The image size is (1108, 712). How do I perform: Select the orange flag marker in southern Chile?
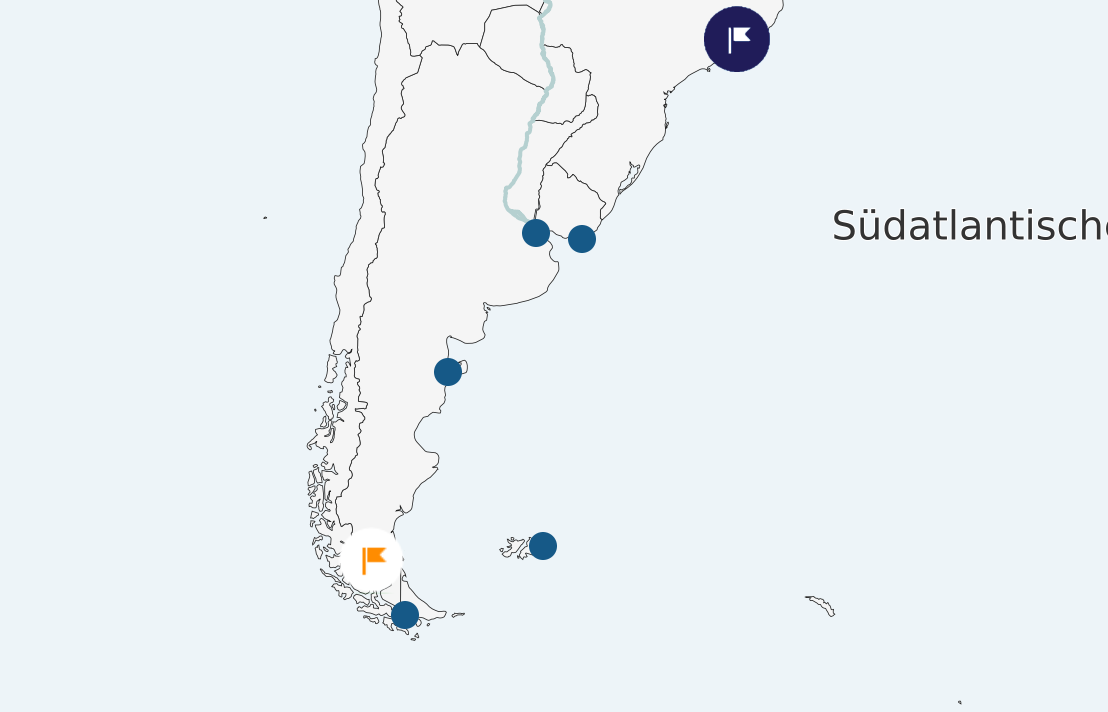coord(373,560)
